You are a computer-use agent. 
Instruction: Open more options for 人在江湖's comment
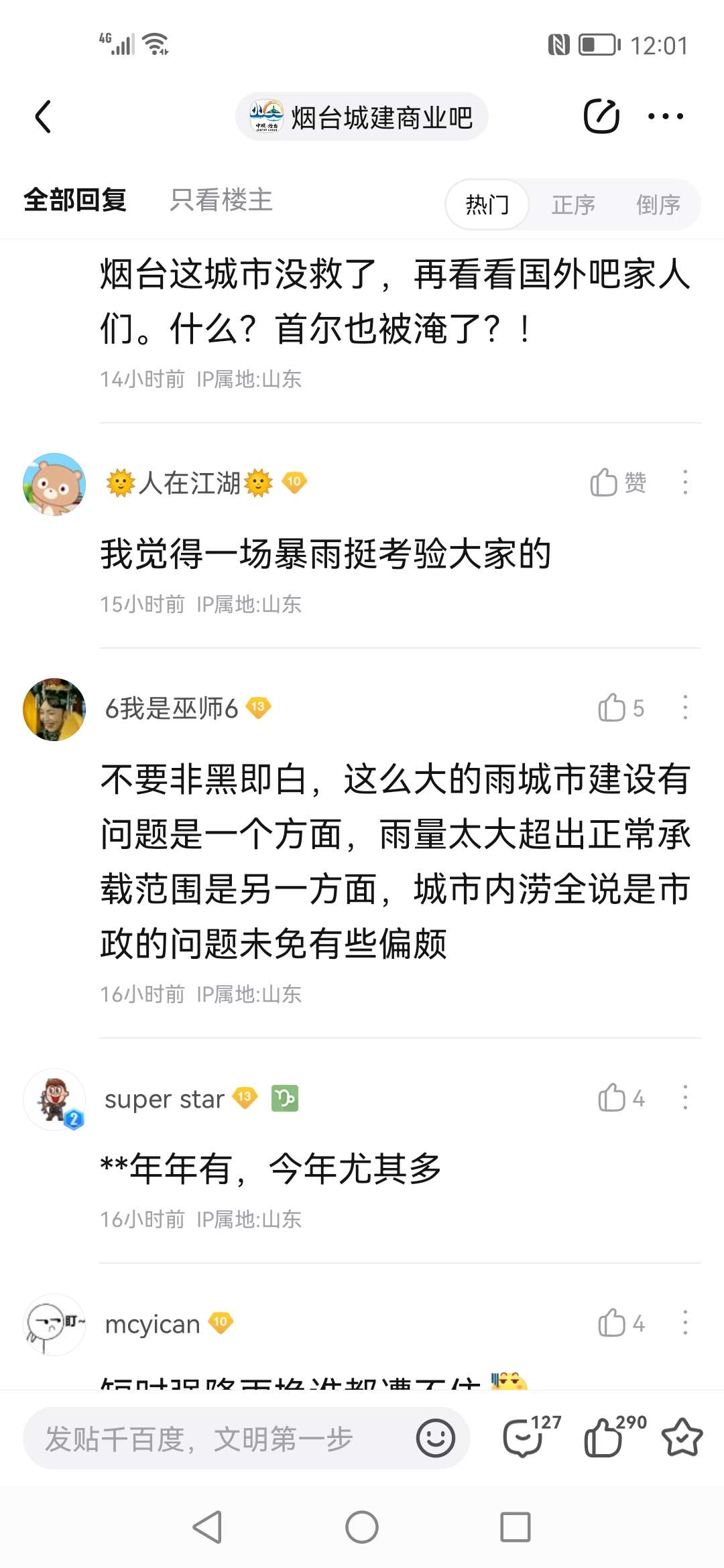684,482
